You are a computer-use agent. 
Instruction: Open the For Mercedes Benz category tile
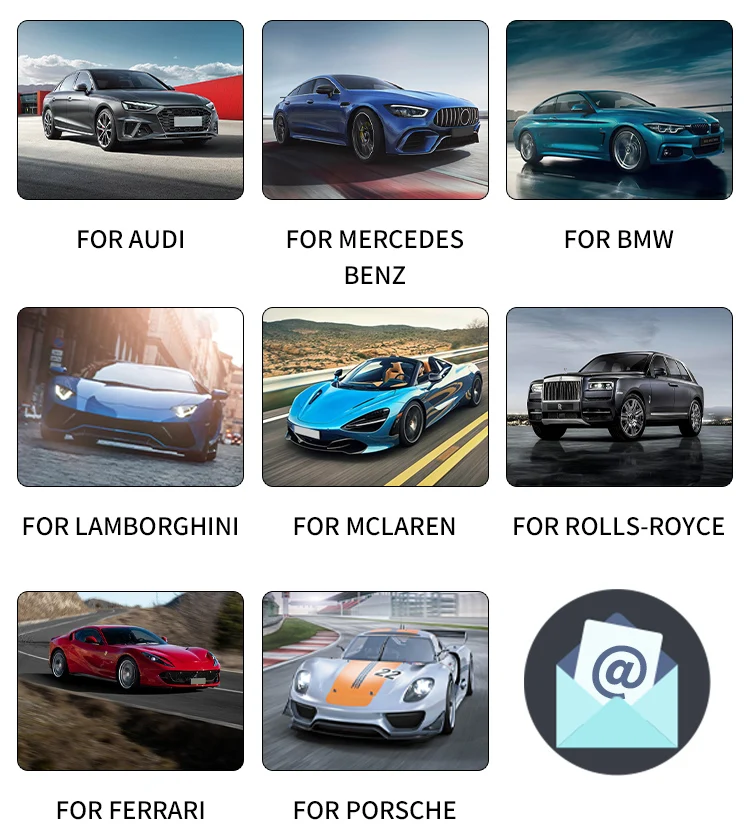pos(375,110)
